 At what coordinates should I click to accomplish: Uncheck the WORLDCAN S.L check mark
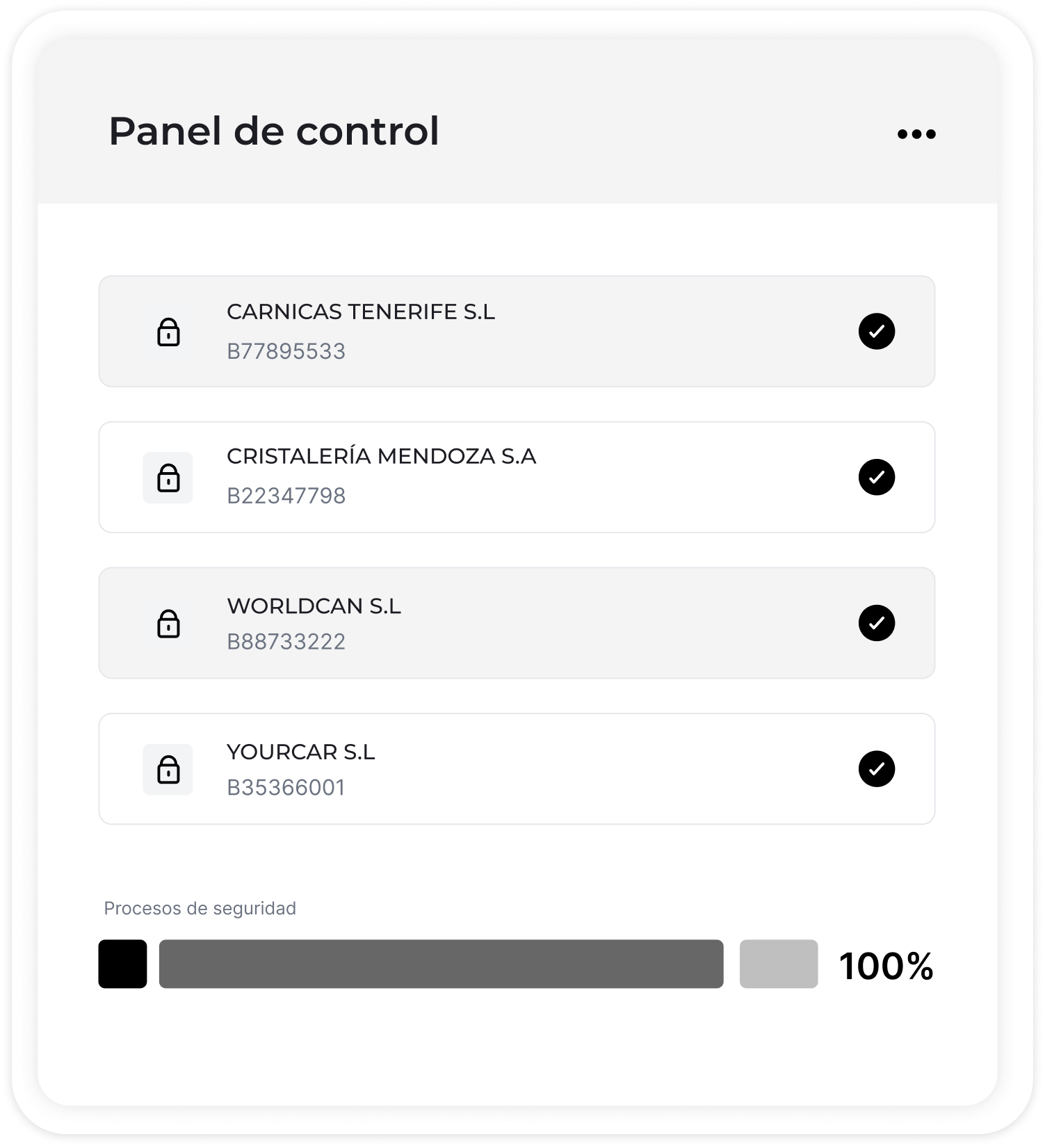tap(876, 623)
